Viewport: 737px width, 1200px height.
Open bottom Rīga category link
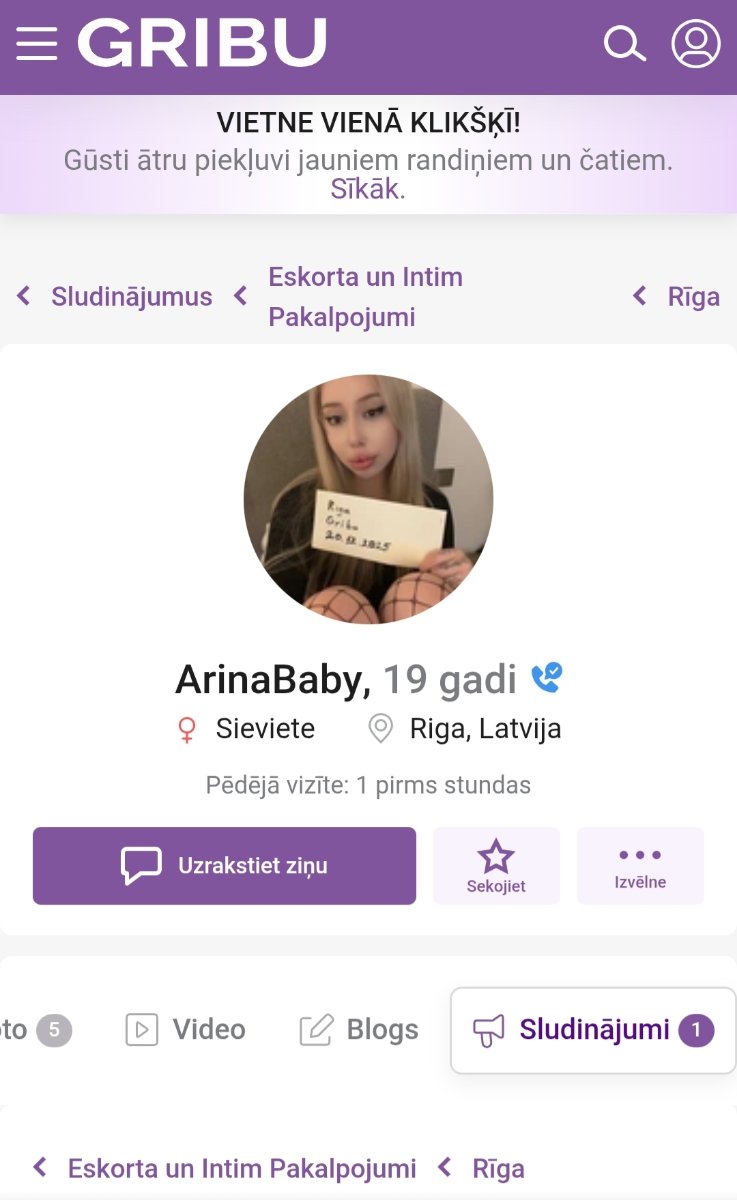(x=497, y=1168)
